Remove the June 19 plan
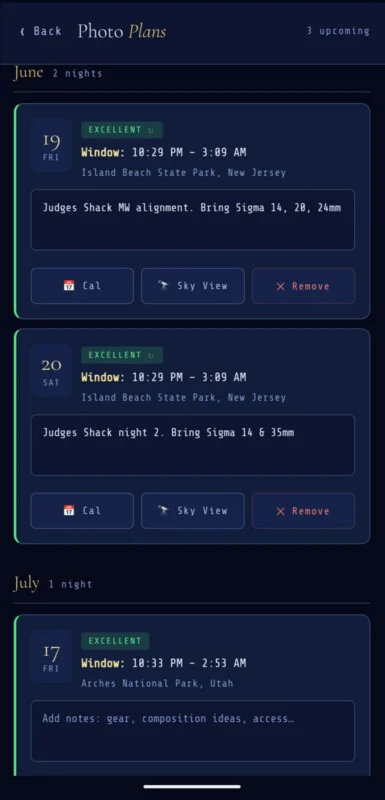385x800 pixels. pyautogui.click(x=303, y=286)
